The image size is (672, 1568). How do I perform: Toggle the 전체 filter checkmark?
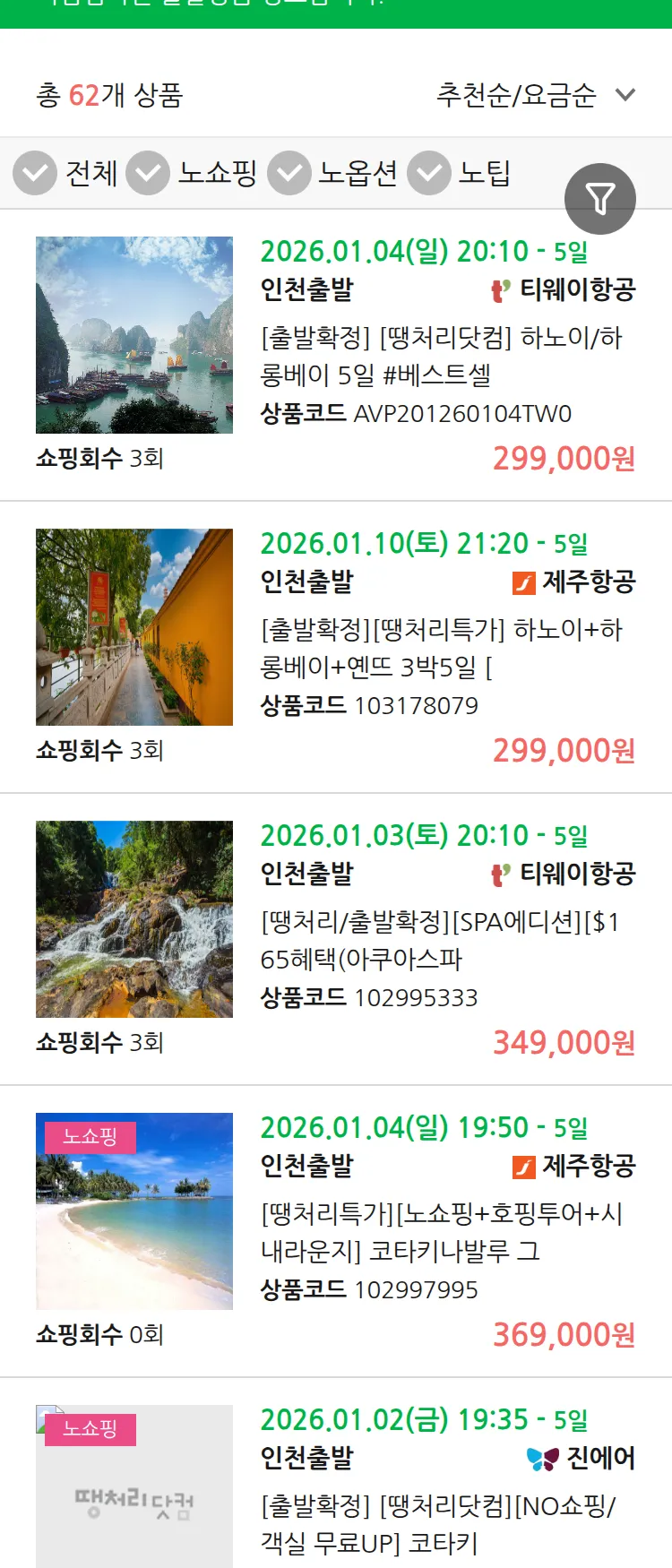(34, 174)
